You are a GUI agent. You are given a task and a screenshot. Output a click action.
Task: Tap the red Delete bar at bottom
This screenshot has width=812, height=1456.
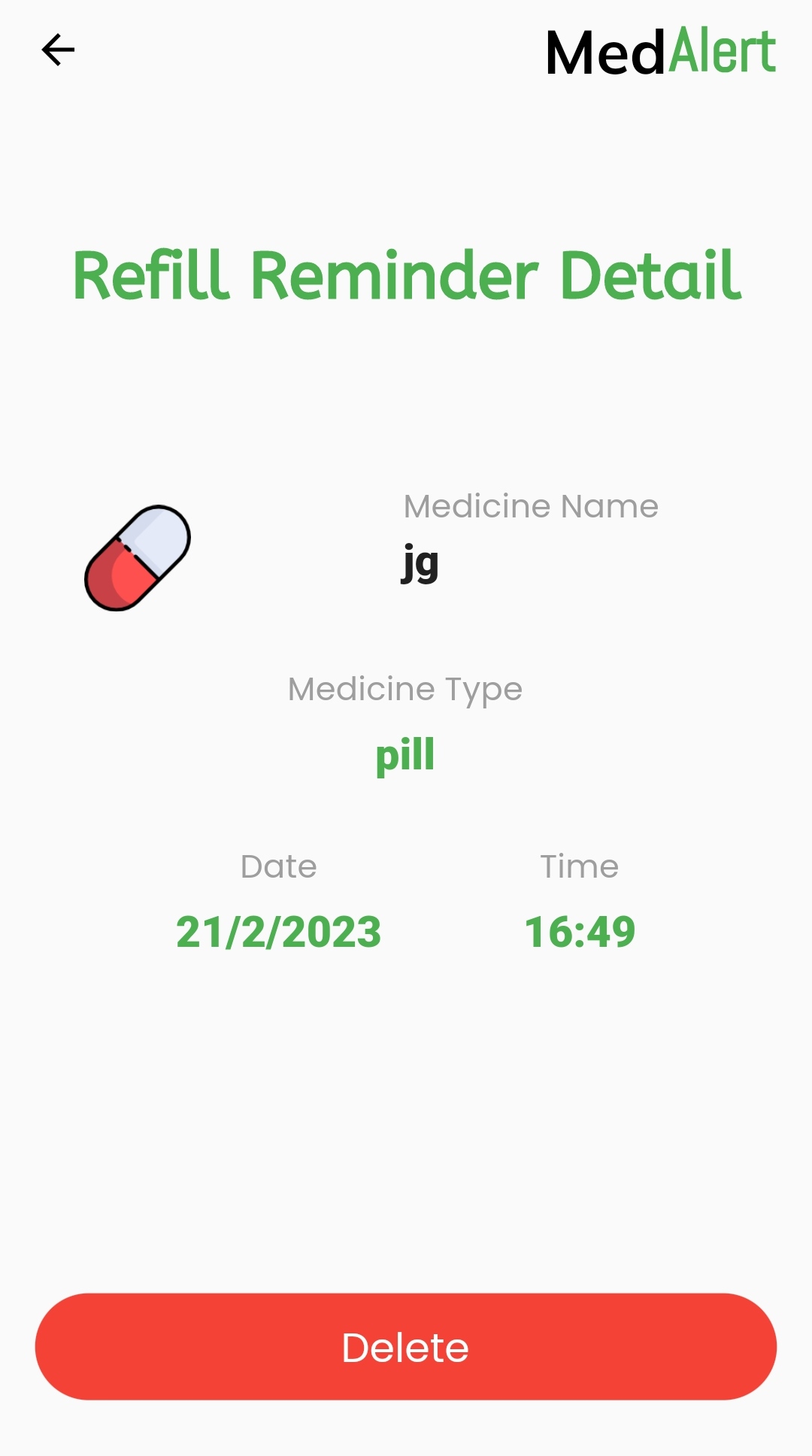pos(406,1347)
